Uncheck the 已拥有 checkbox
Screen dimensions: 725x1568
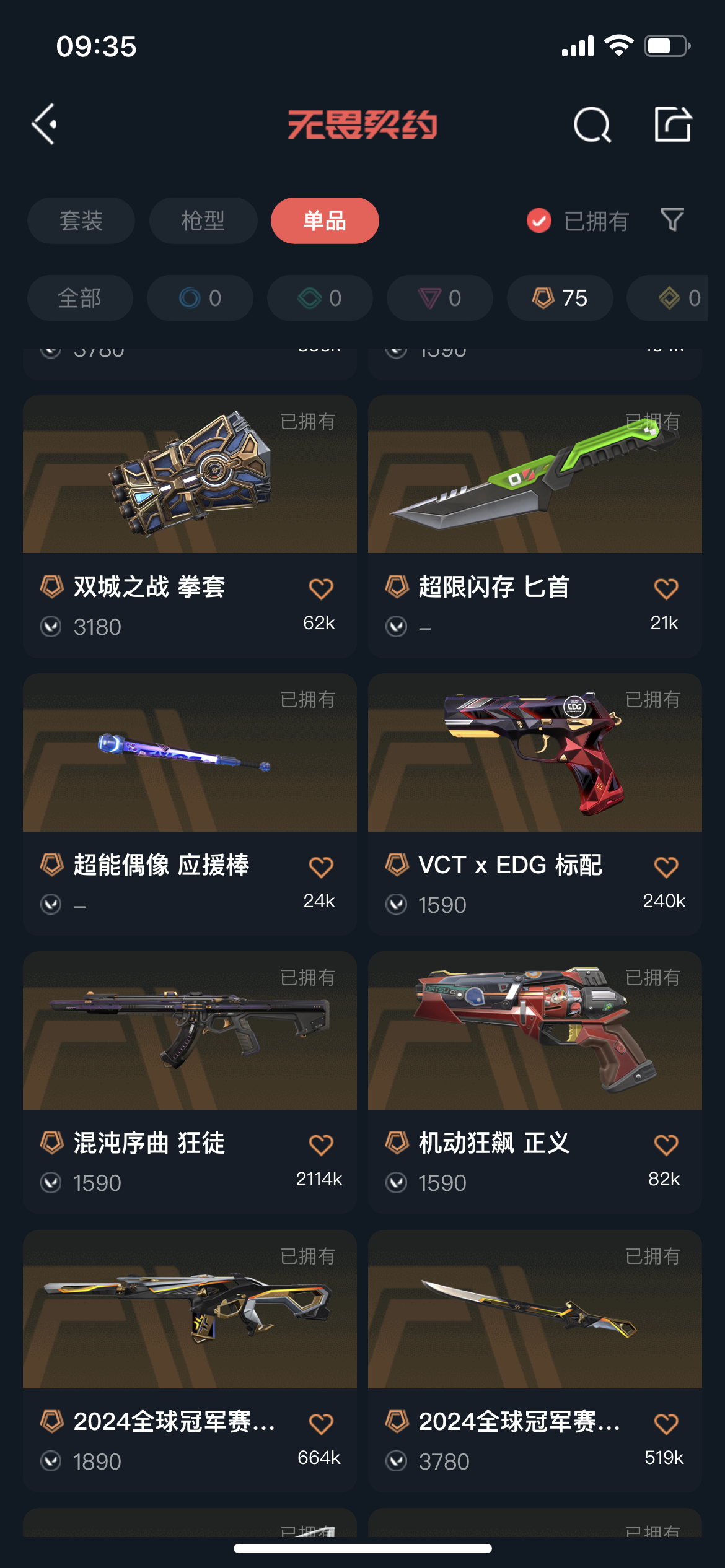[539, 220]
